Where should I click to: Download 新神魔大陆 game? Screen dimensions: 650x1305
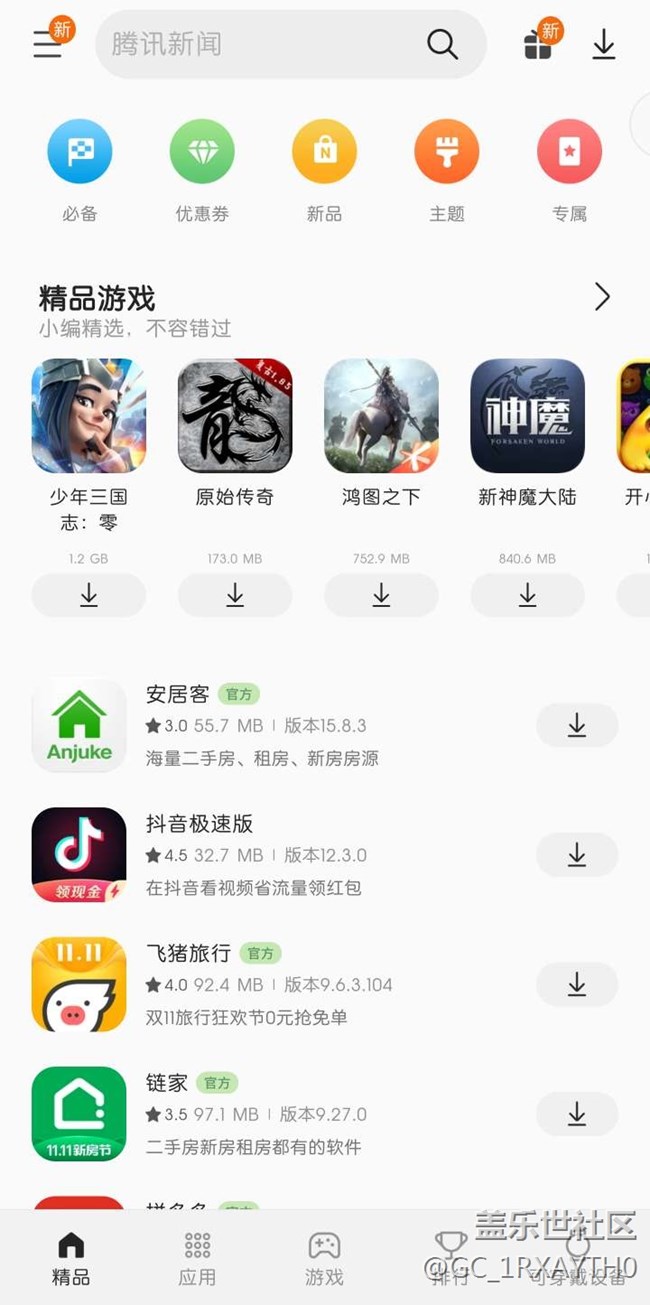(x=527, y=595)
